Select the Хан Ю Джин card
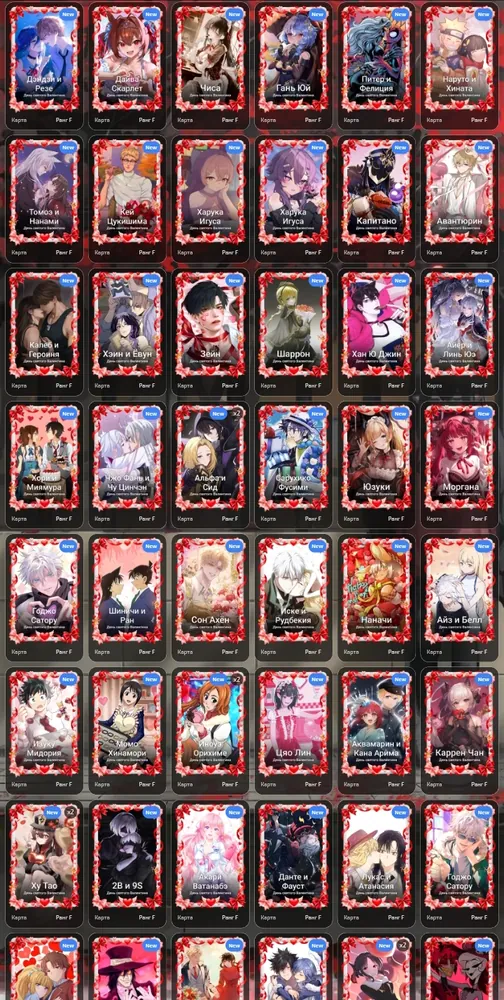Image resolution: width=504 pixels, height=1000 pixels. click(376, 332)
